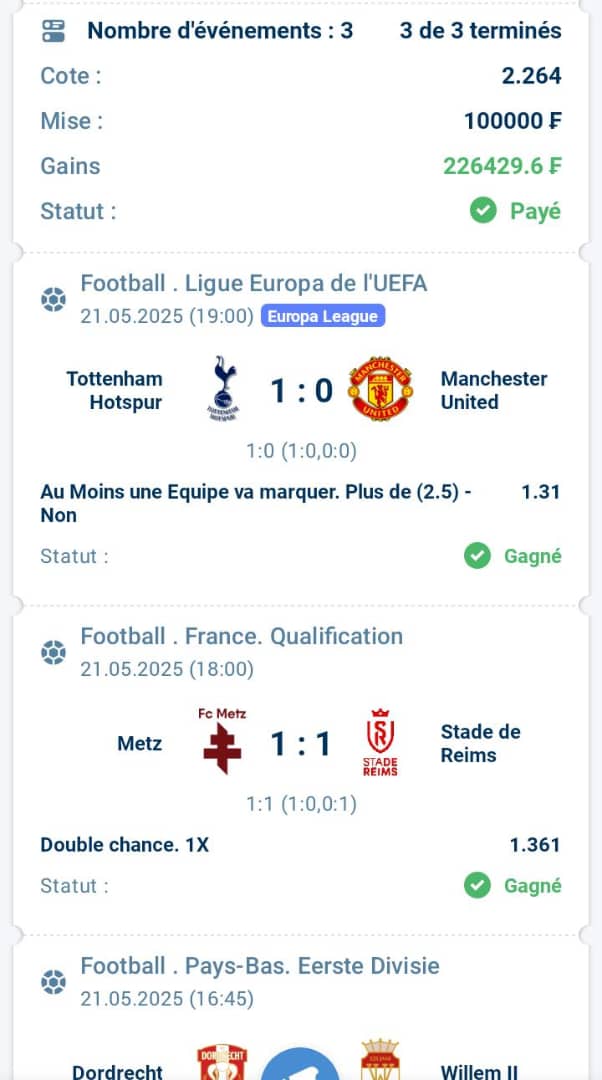Tap the blue floating share button
Screen dimensions: 602x1080
(300, 1066)
